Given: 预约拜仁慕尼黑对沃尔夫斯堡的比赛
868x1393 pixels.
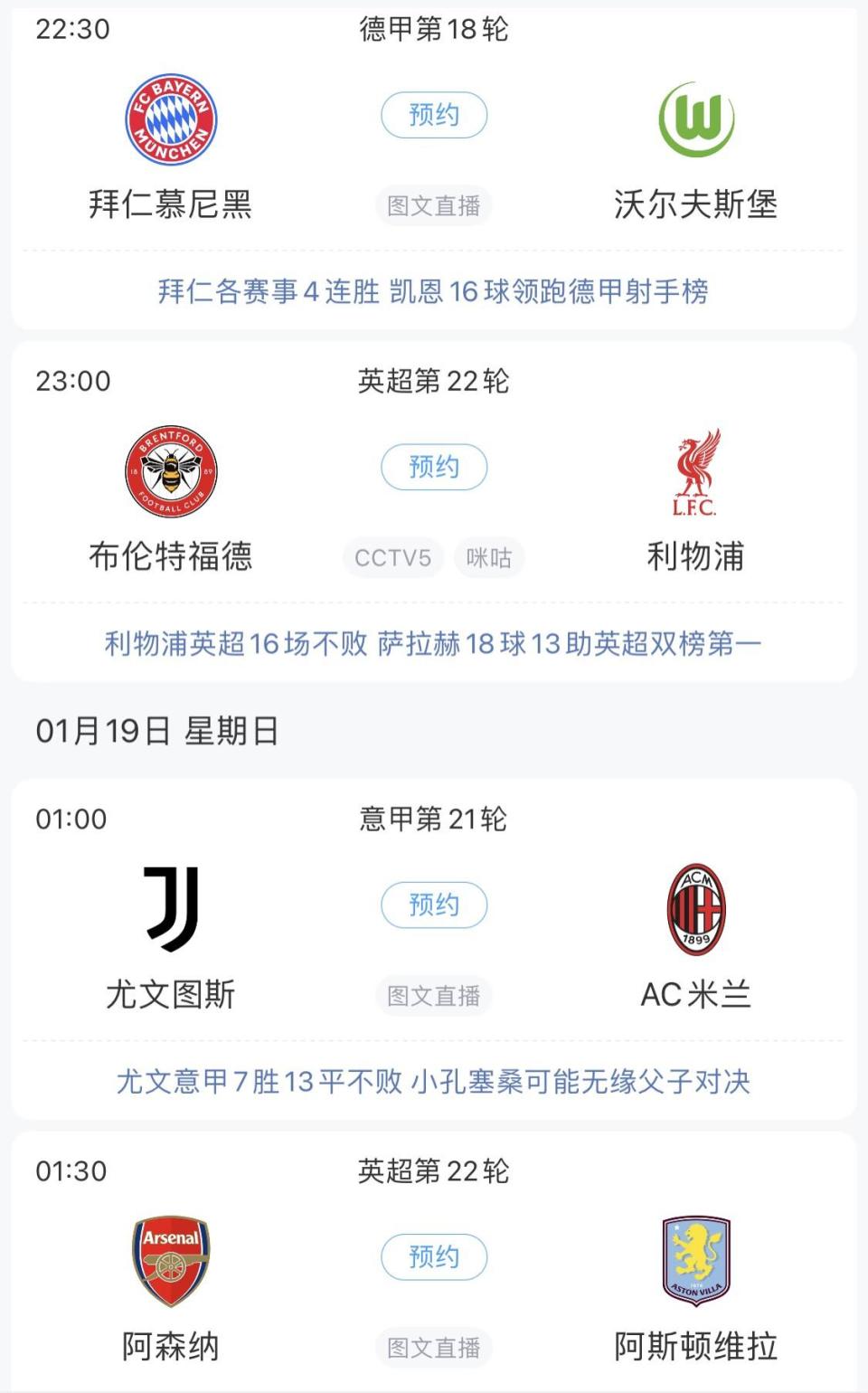Looking at the screenshot, I should point(434,115).
